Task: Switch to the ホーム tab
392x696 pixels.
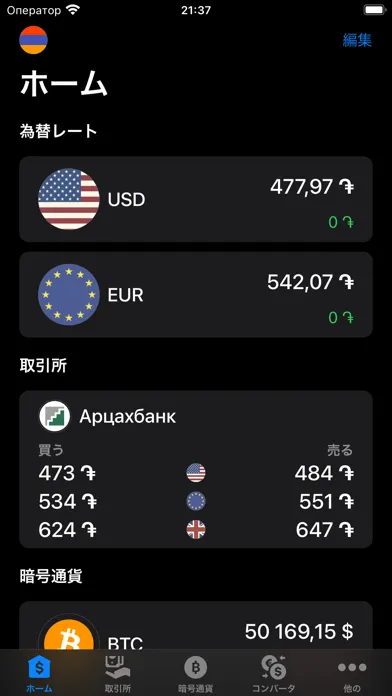Action: tap(39, 674)
